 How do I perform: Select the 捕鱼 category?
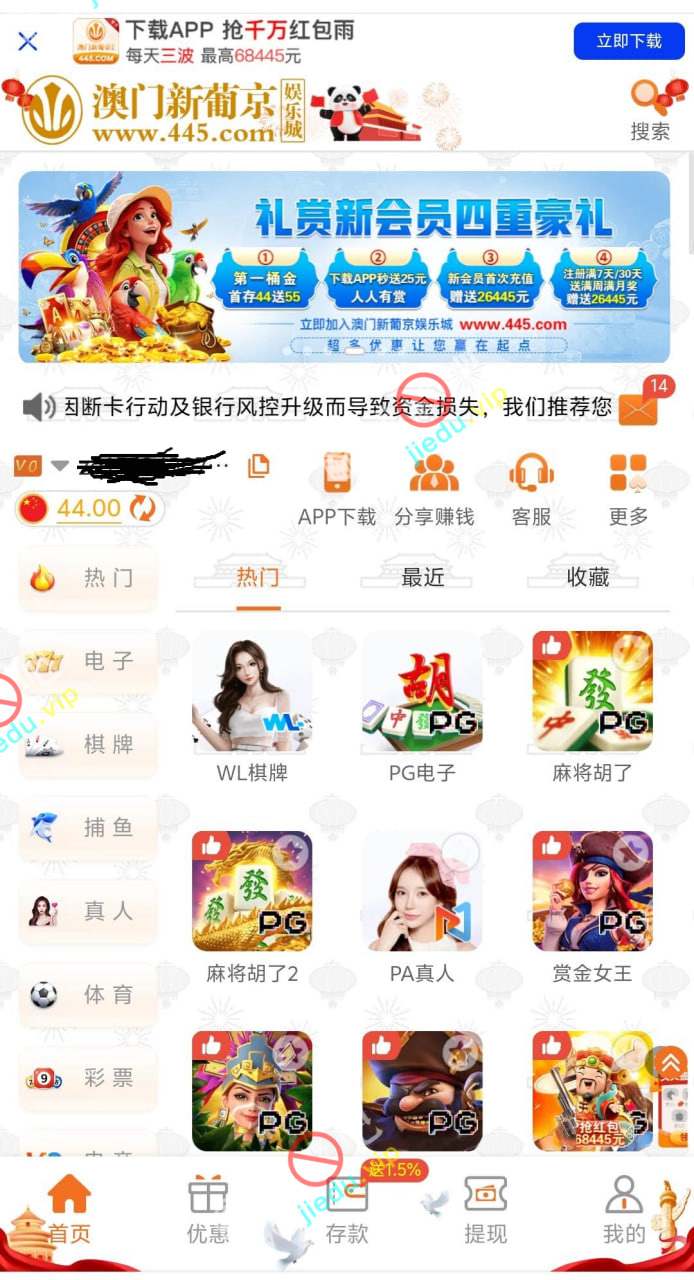88,828
